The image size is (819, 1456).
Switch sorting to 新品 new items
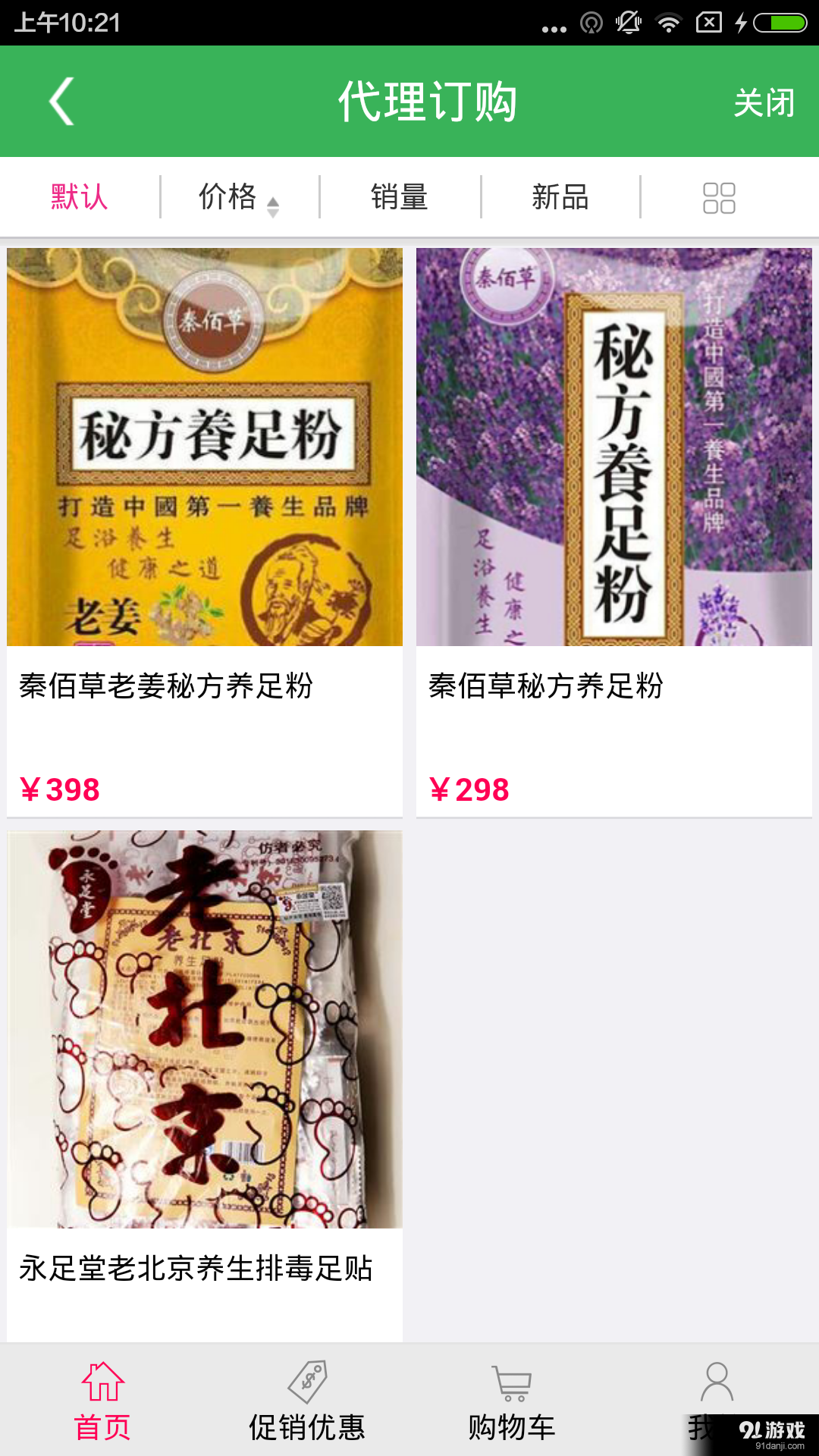(561, 196)
